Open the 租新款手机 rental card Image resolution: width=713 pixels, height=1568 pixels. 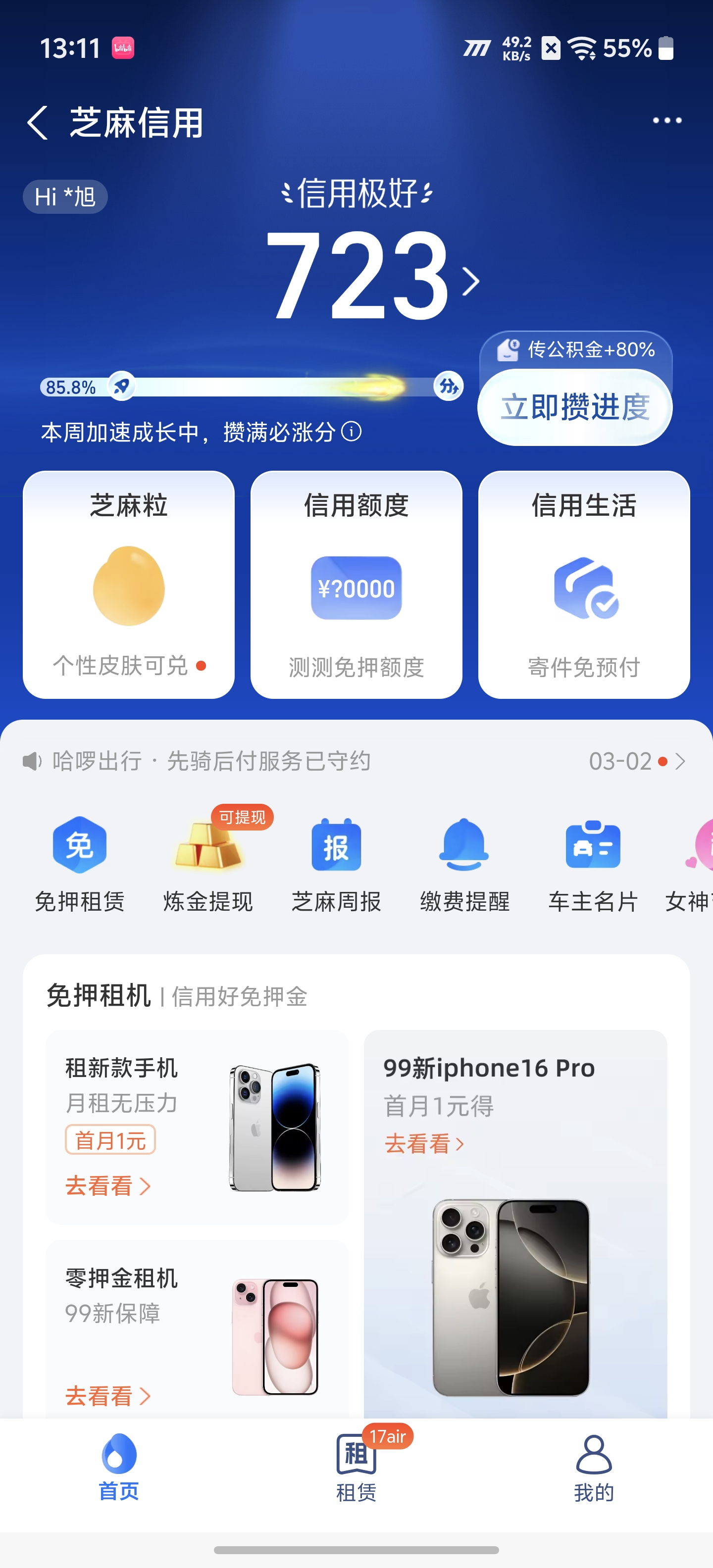[x=197, y=1126]
